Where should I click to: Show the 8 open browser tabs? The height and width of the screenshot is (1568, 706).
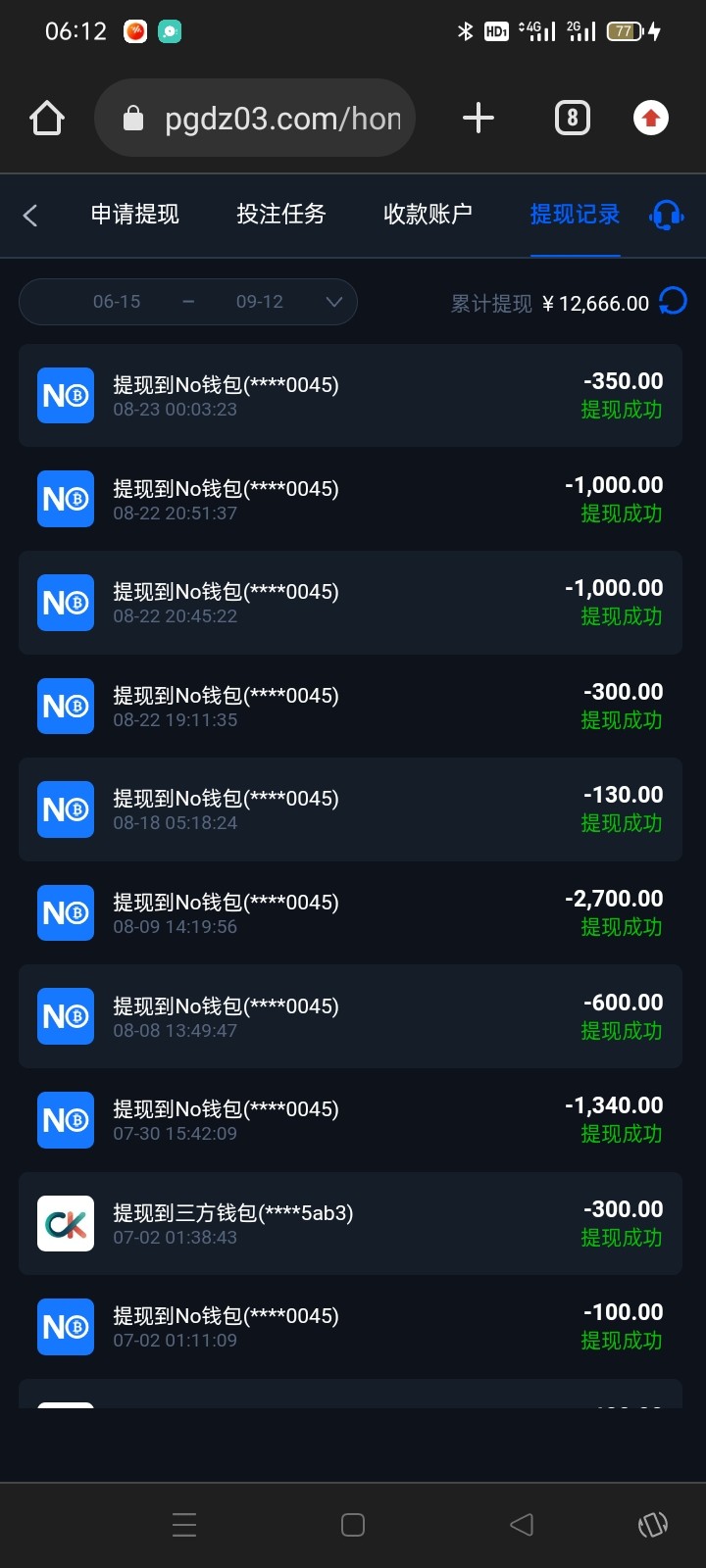(573, 119)
